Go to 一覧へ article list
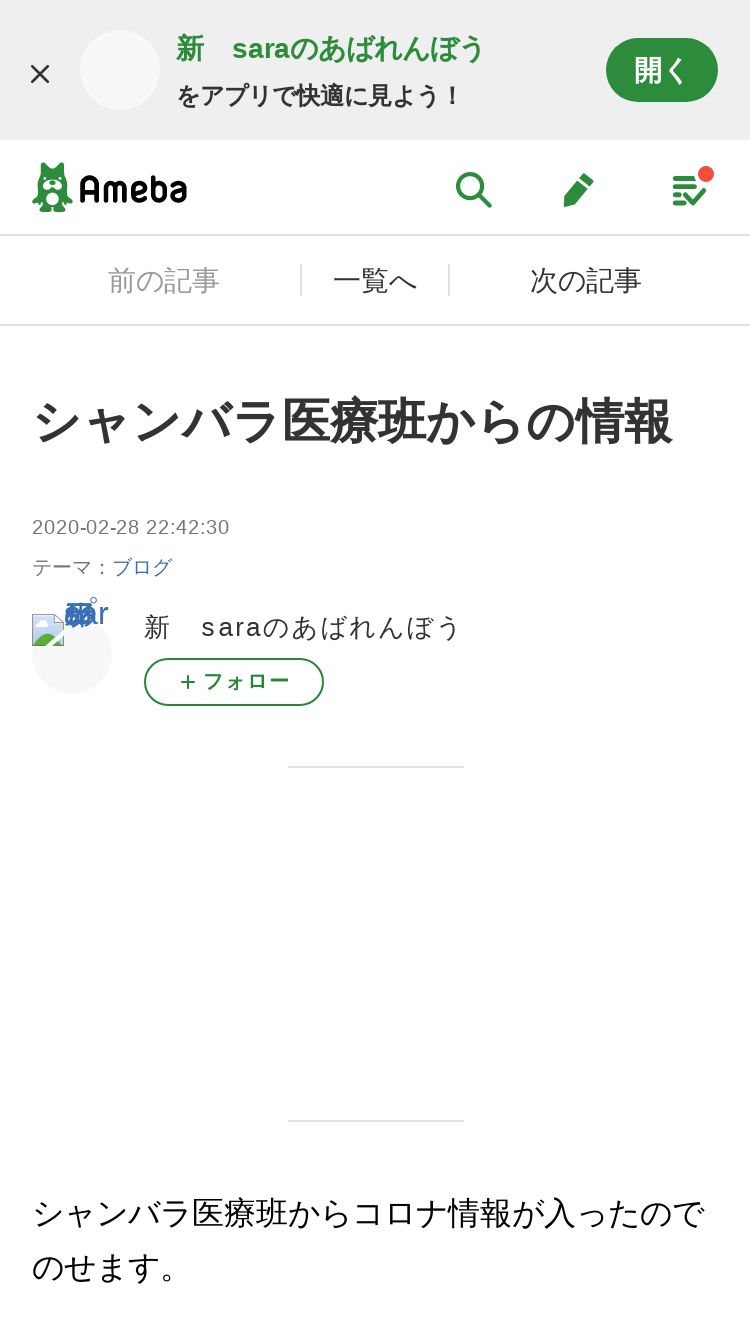750x1334 pixels. coord(375,281)
